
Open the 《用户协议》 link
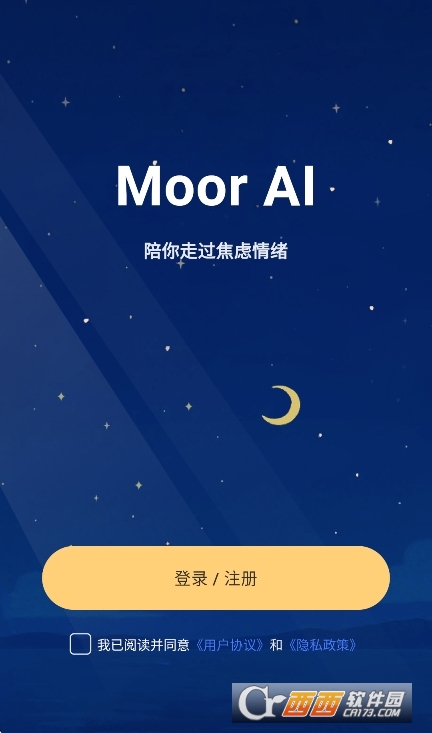tap(229, 645)
